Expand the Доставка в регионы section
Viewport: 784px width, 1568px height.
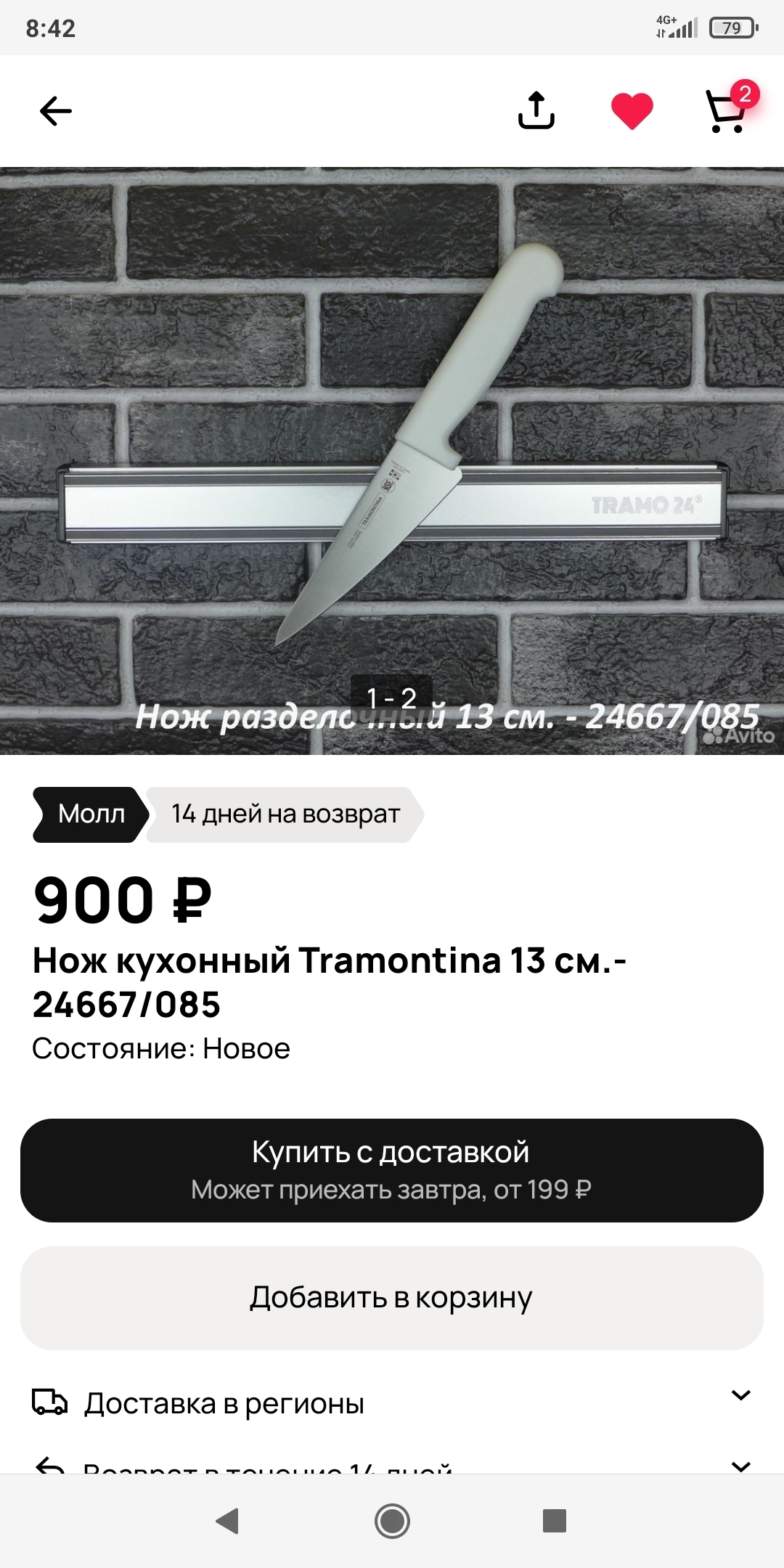coord(392,1403)
